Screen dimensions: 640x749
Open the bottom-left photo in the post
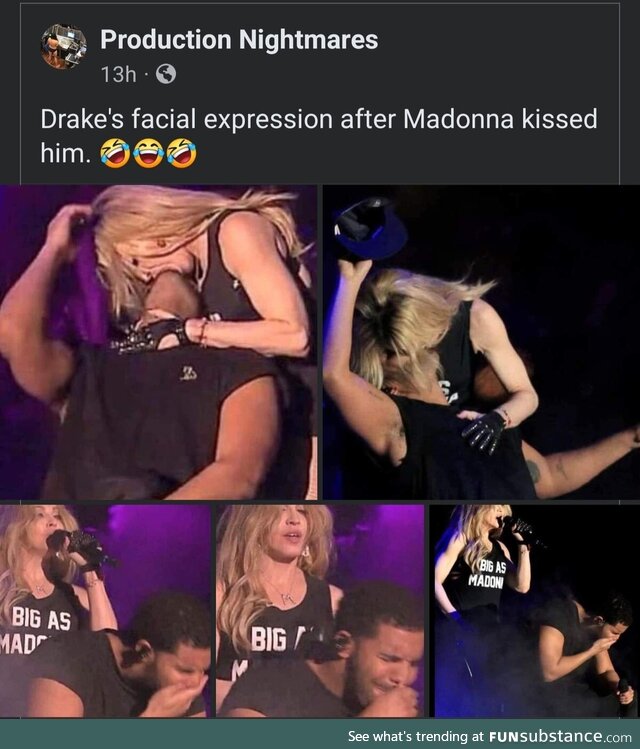[105, 610]
